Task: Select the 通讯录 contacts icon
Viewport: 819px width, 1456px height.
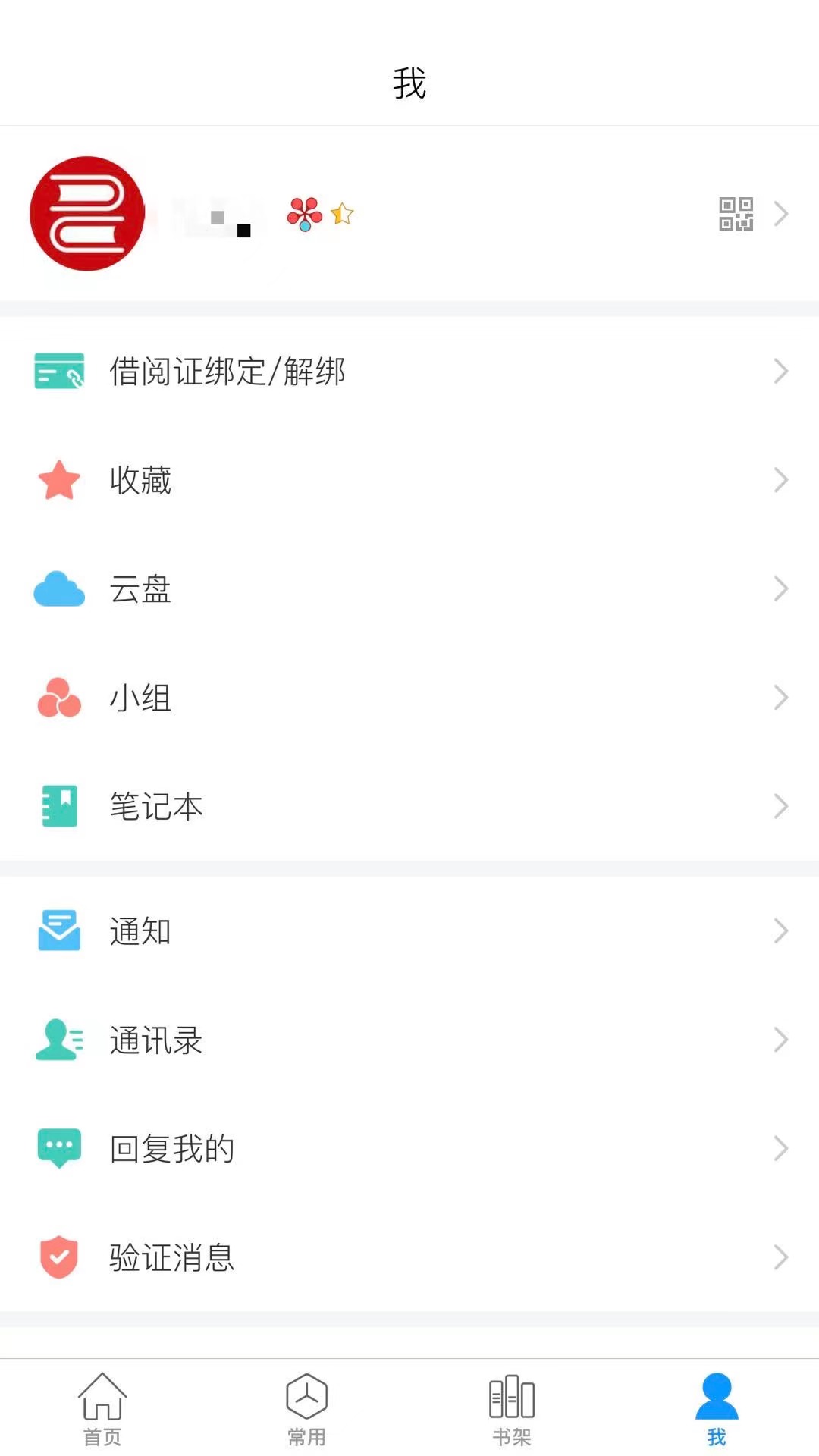Action: [x=58, y=1040]
